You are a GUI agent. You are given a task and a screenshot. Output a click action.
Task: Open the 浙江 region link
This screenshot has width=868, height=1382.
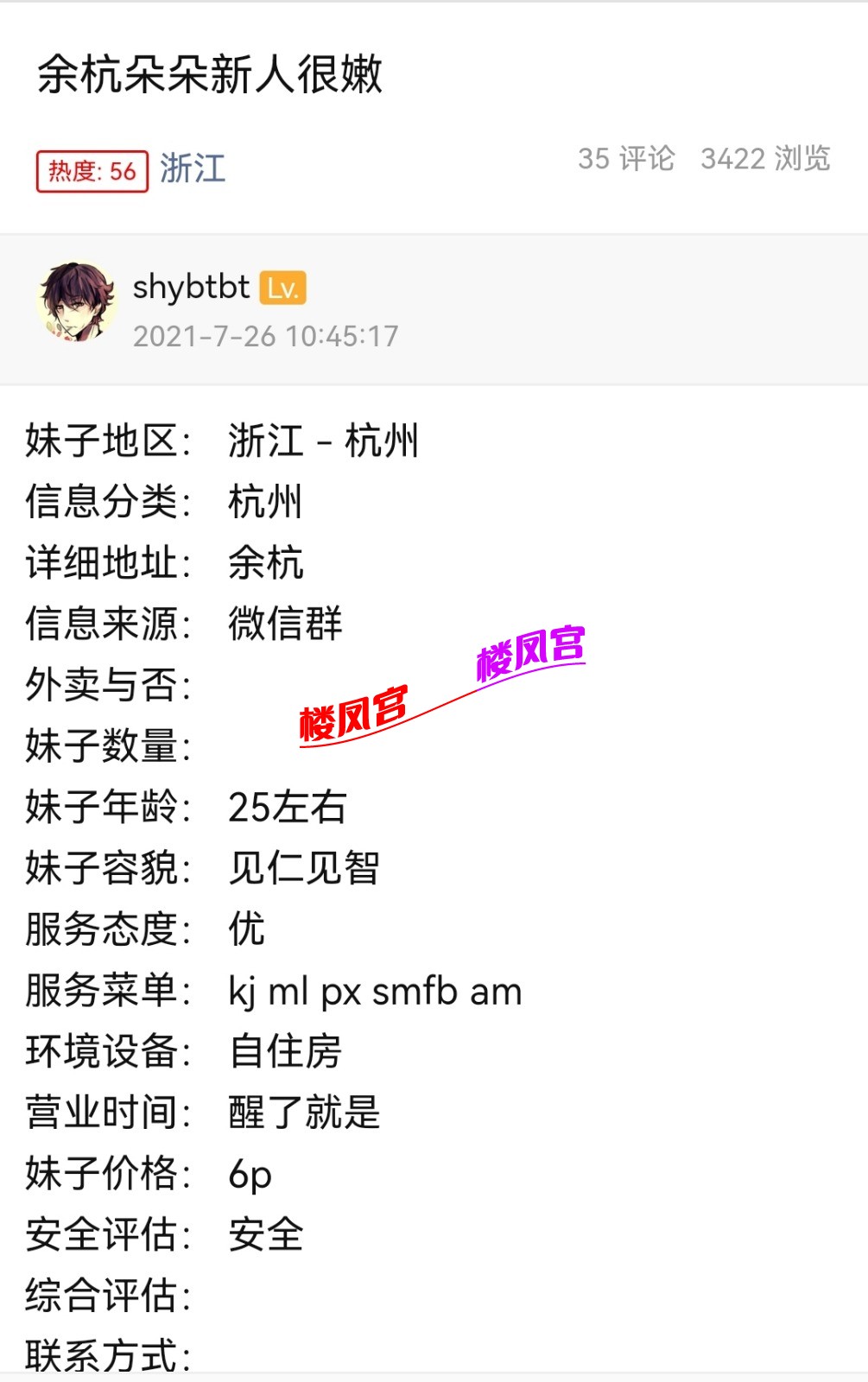tap(193, 168)
